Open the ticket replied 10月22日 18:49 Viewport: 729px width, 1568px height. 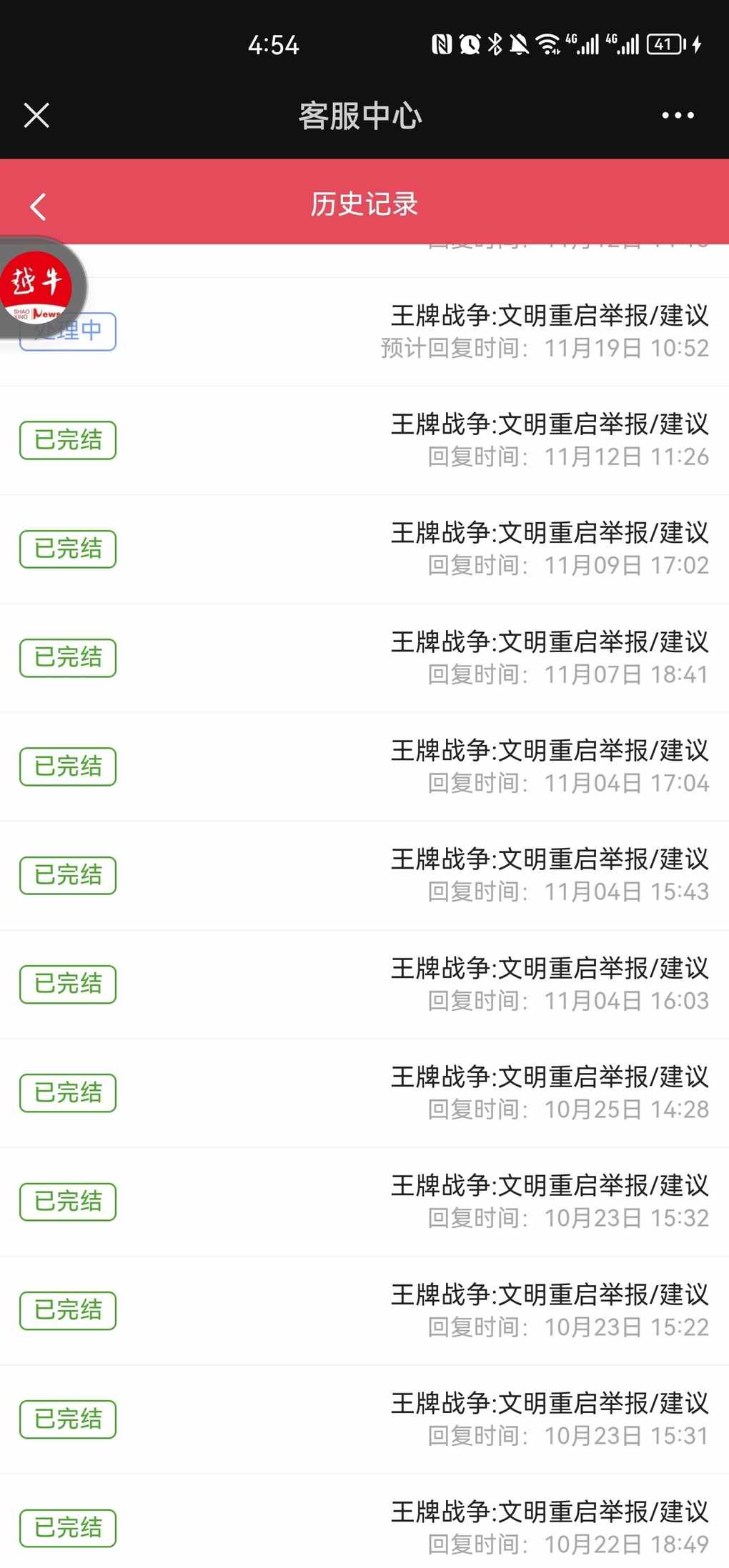coord(364,1522)
